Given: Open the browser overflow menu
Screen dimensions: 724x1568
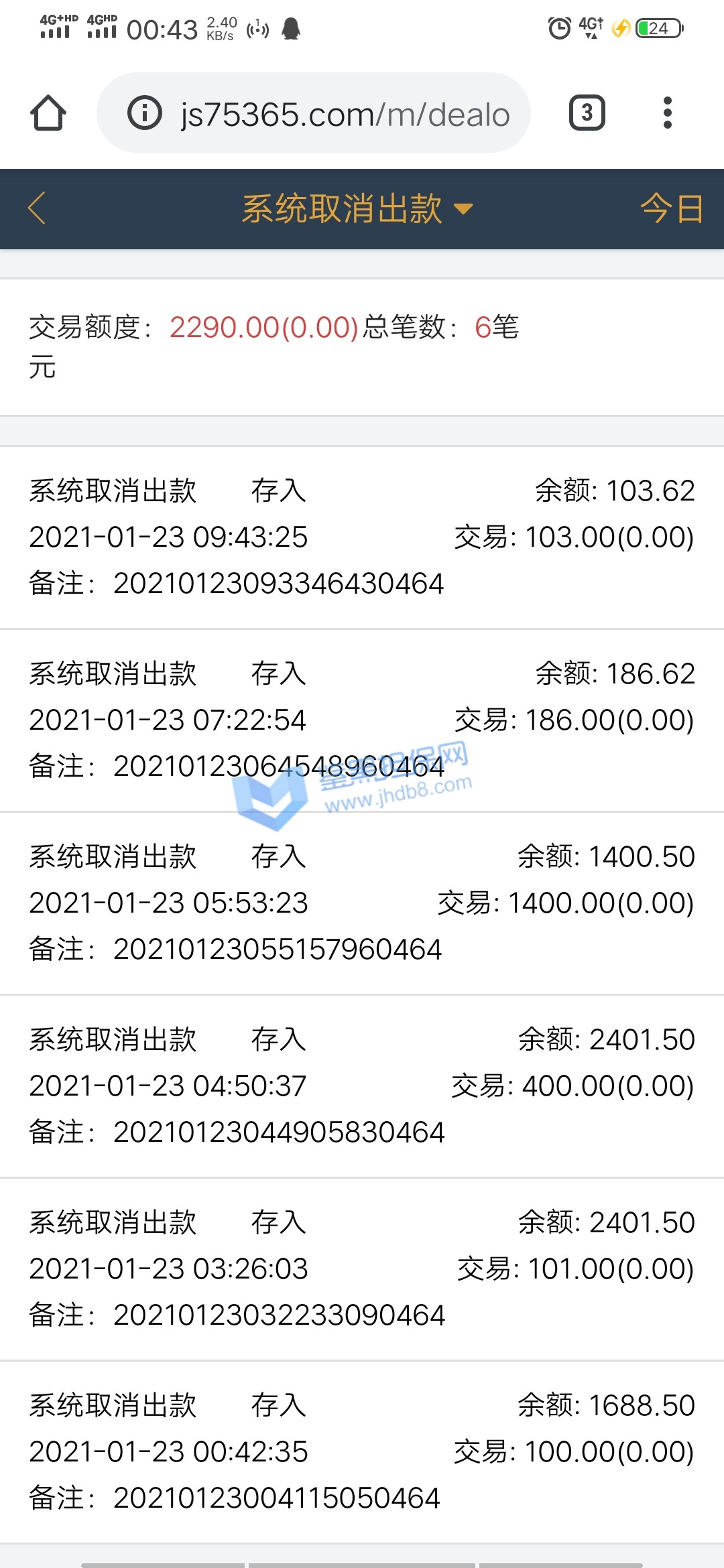Looking at the screenshot, I should point(666,113).
